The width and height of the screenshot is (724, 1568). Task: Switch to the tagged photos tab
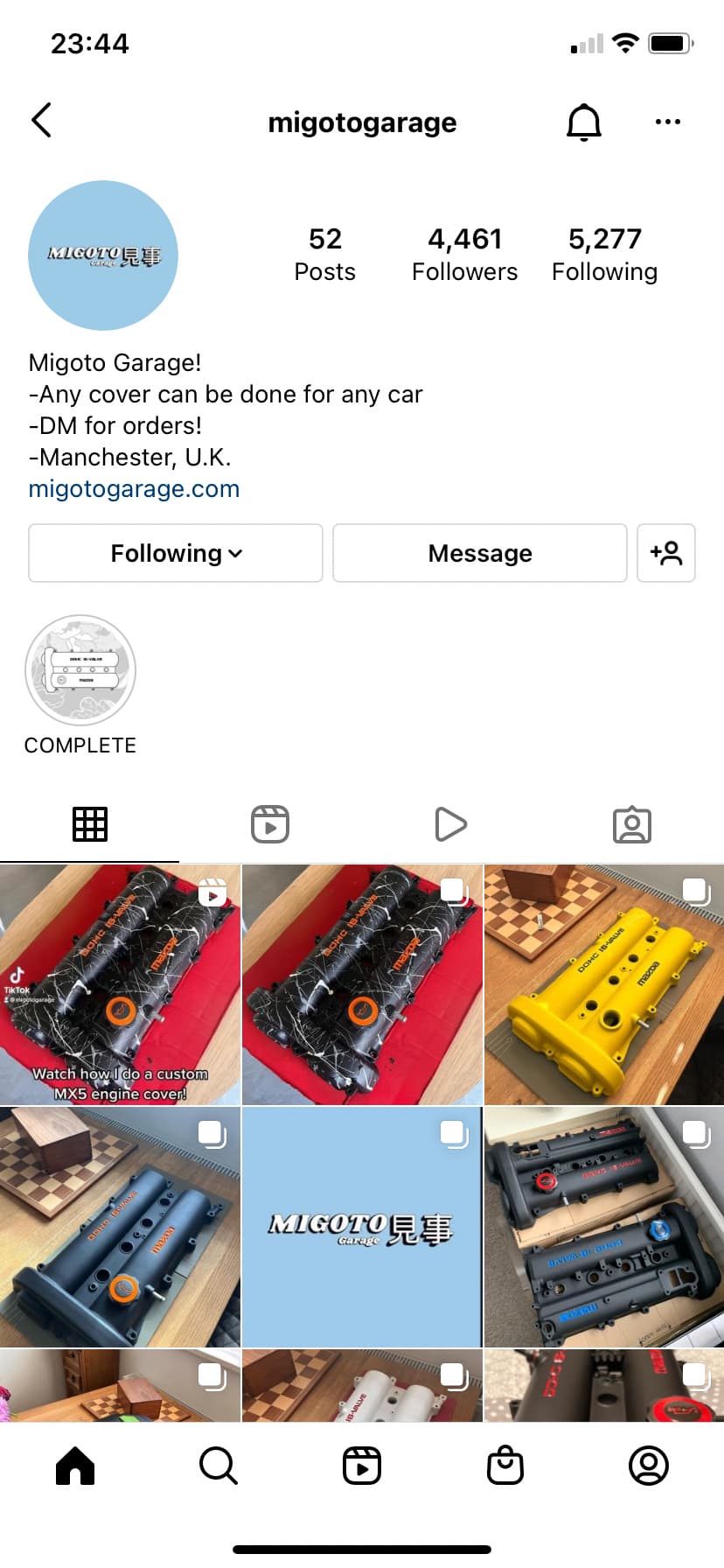[x=631, y=824]
